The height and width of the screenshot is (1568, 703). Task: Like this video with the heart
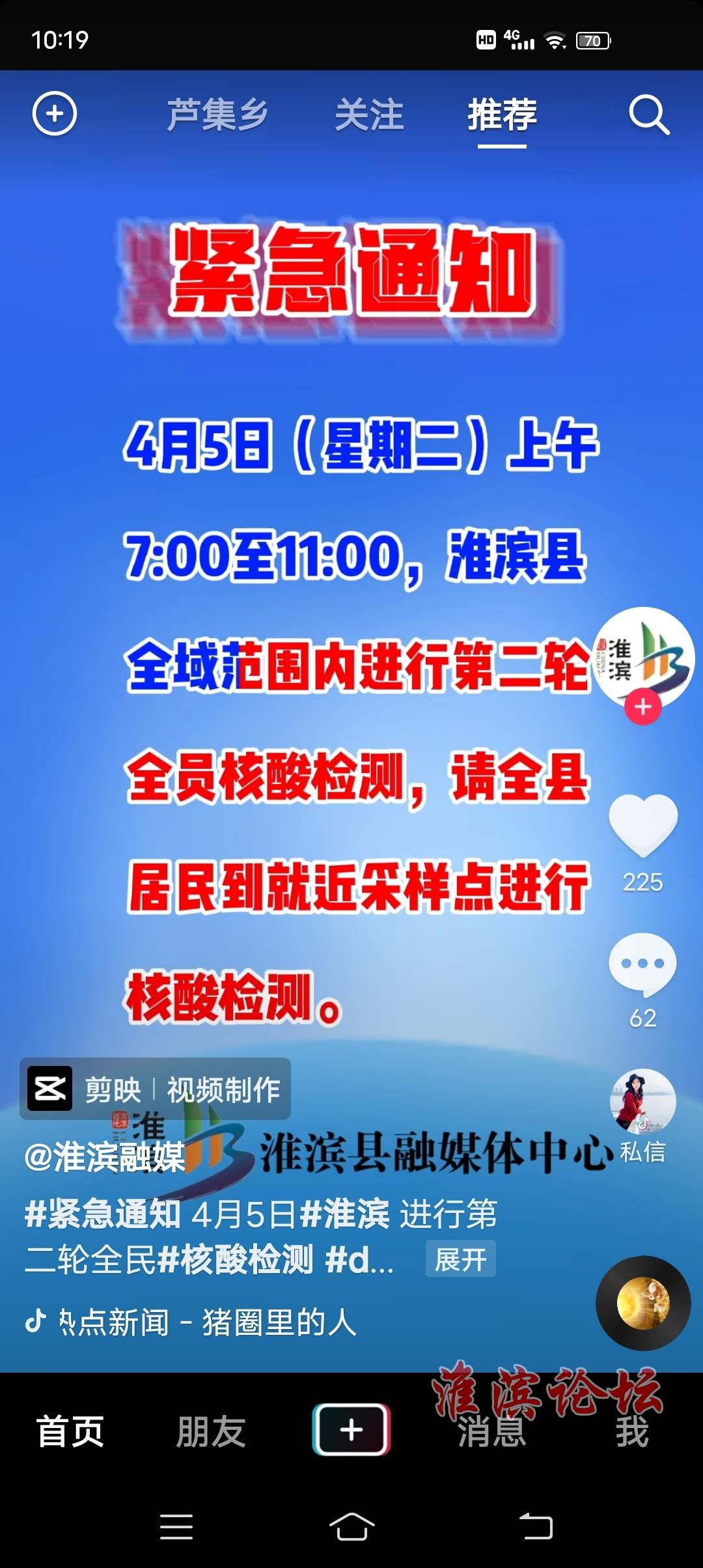643,824
